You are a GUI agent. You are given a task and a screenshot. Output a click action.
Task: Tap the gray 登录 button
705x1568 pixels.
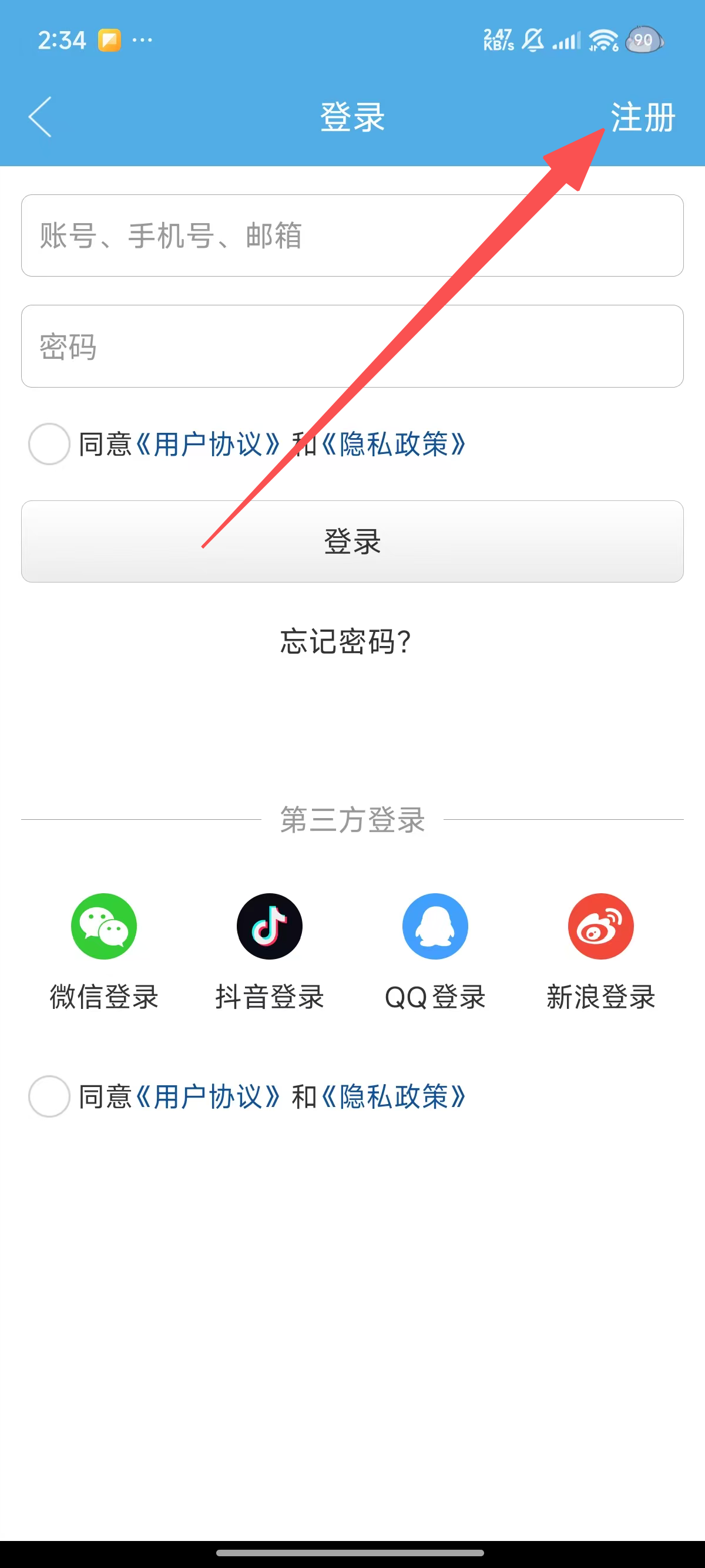pos(352,541)
